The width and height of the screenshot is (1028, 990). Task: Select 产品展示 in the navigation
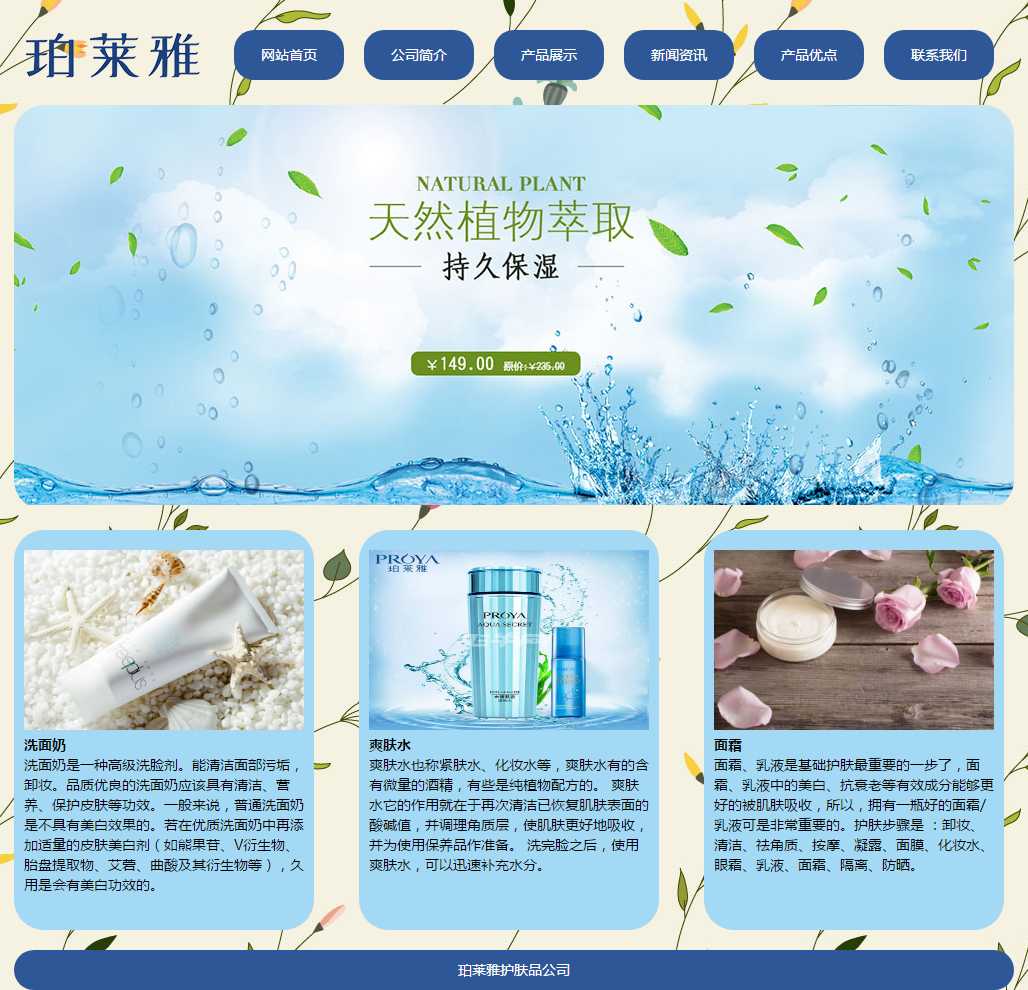pos(549,55)
